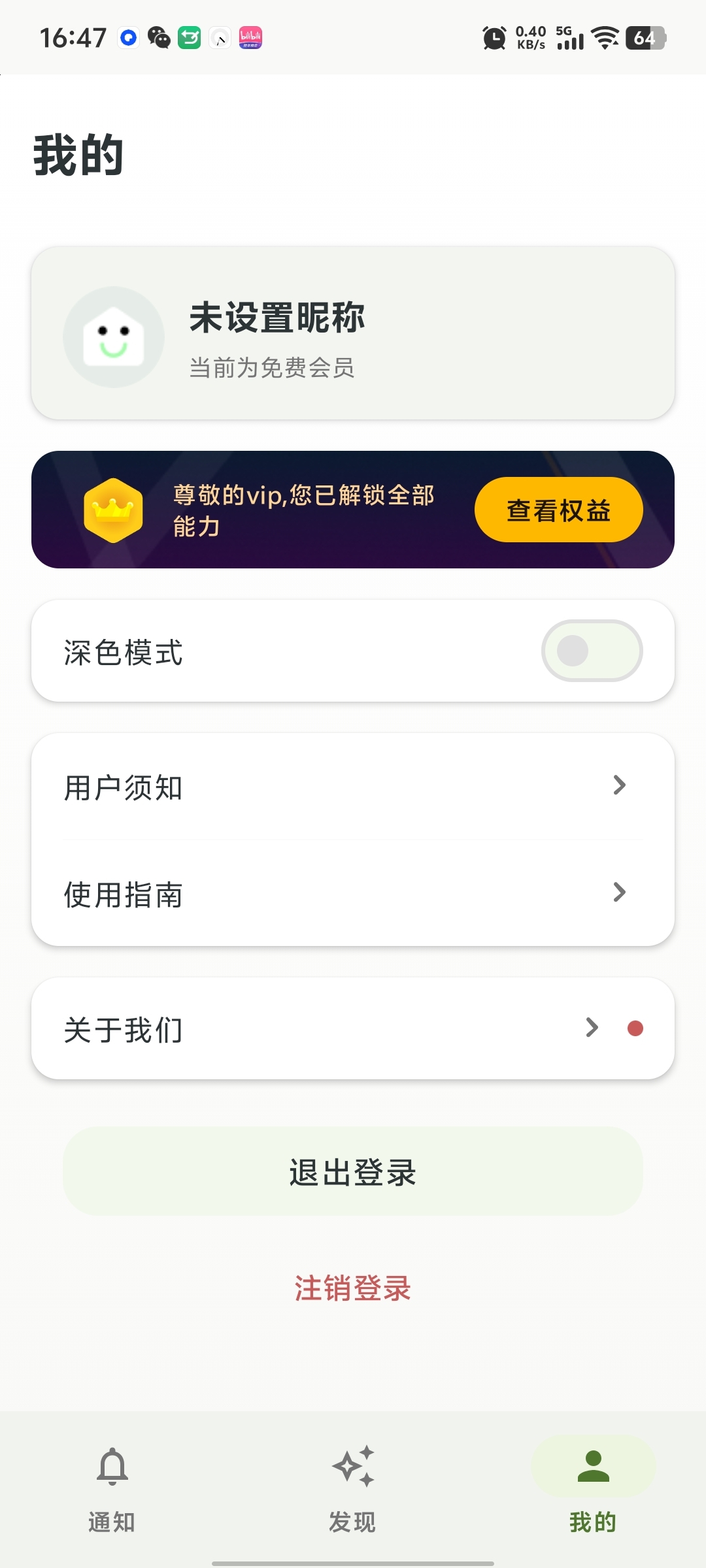Select the red 注销登录 link
Image resolution: width=706 pixels, height=1568 pixels.
[x=353, y=1288]
